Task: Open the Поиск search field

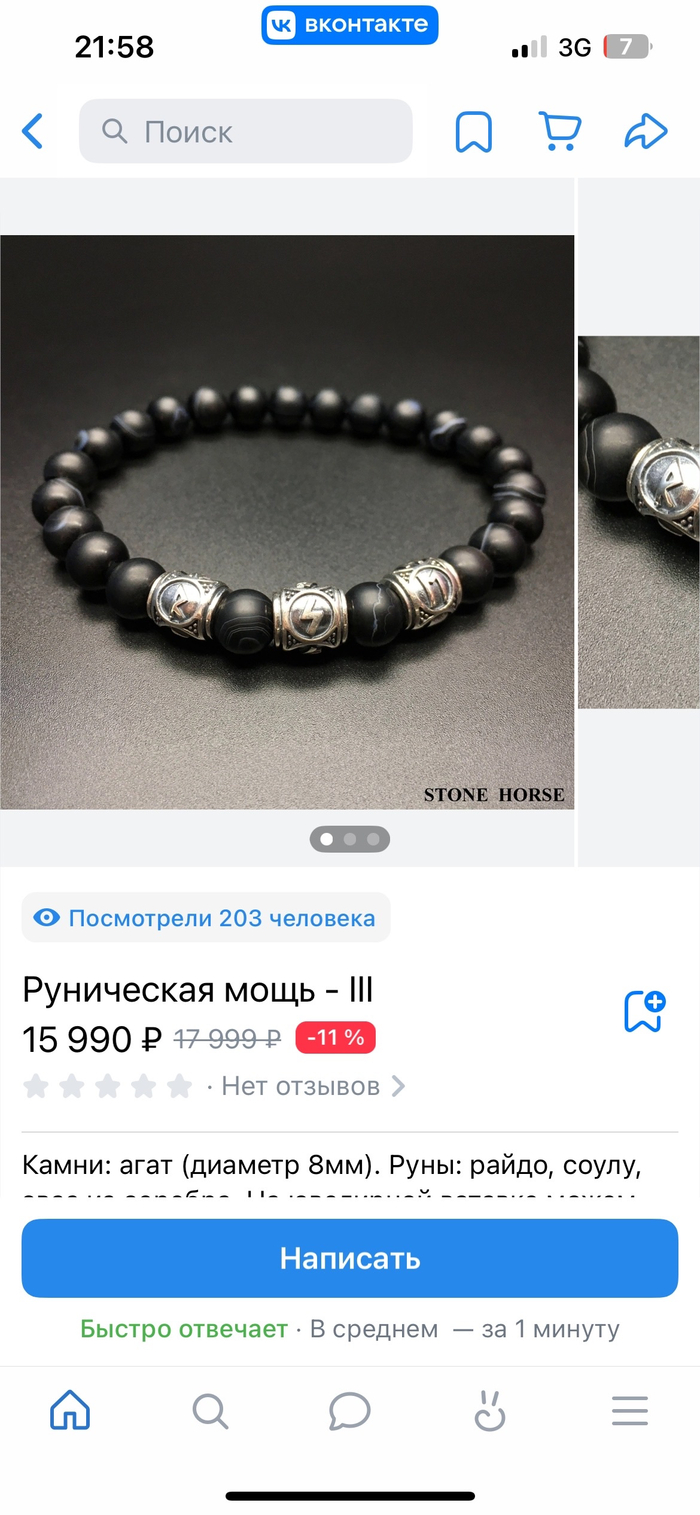Action: coord(246,131)
